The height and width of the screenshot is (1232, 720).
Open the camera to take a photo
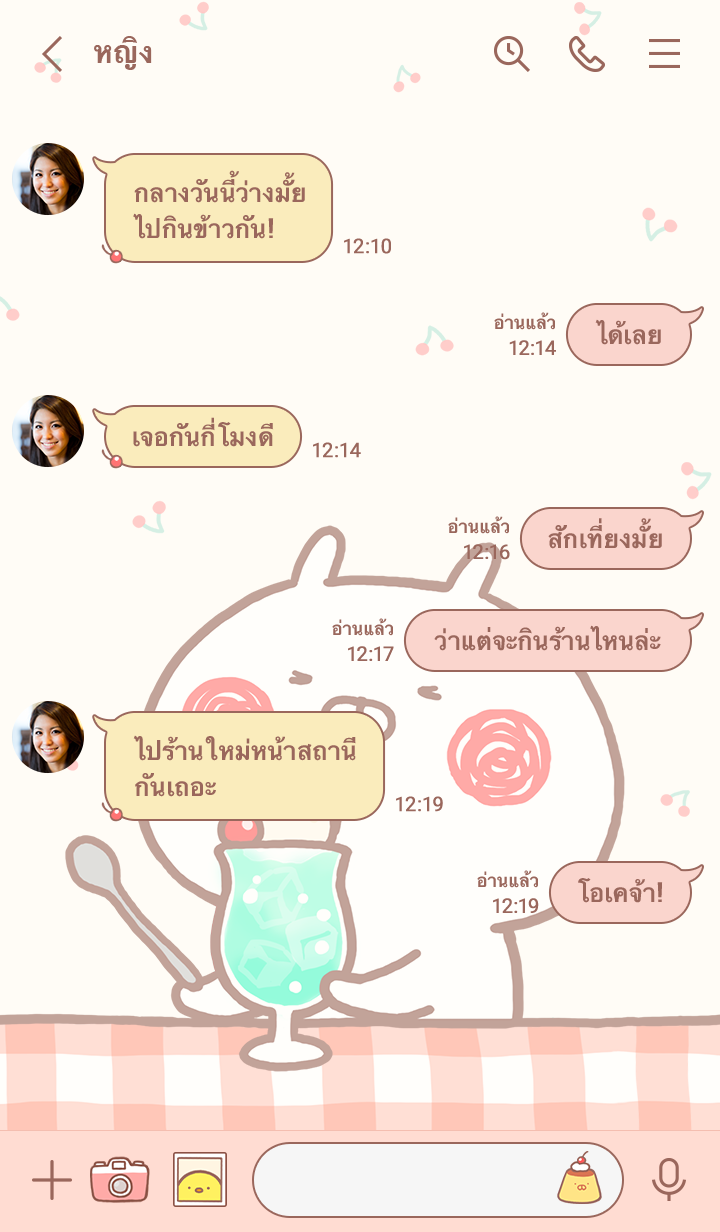(120, 1181)
